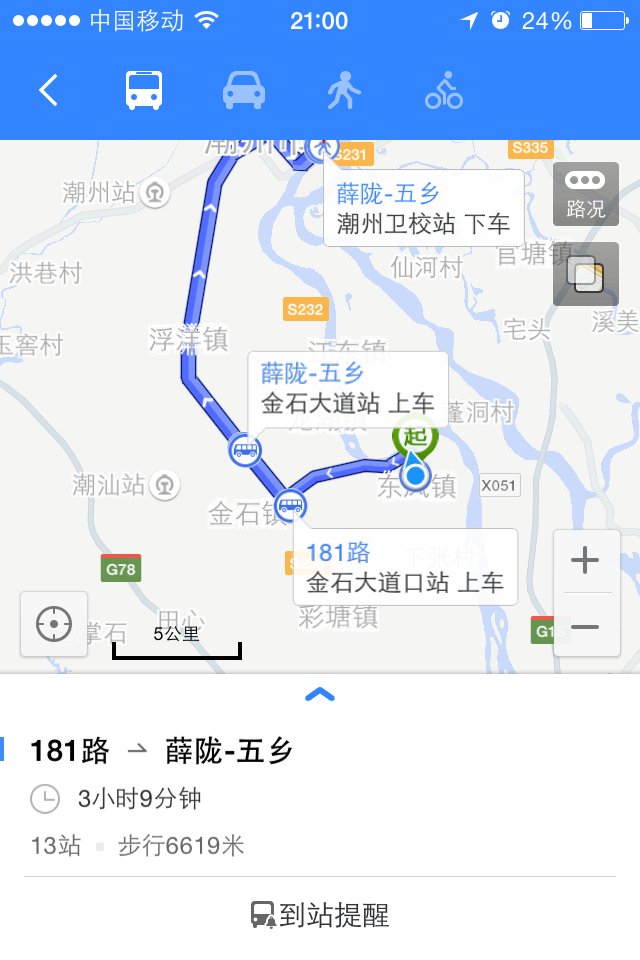This screenshot has width=640, height=960.
Task: Center map on my location
Action: click(54, 625)
